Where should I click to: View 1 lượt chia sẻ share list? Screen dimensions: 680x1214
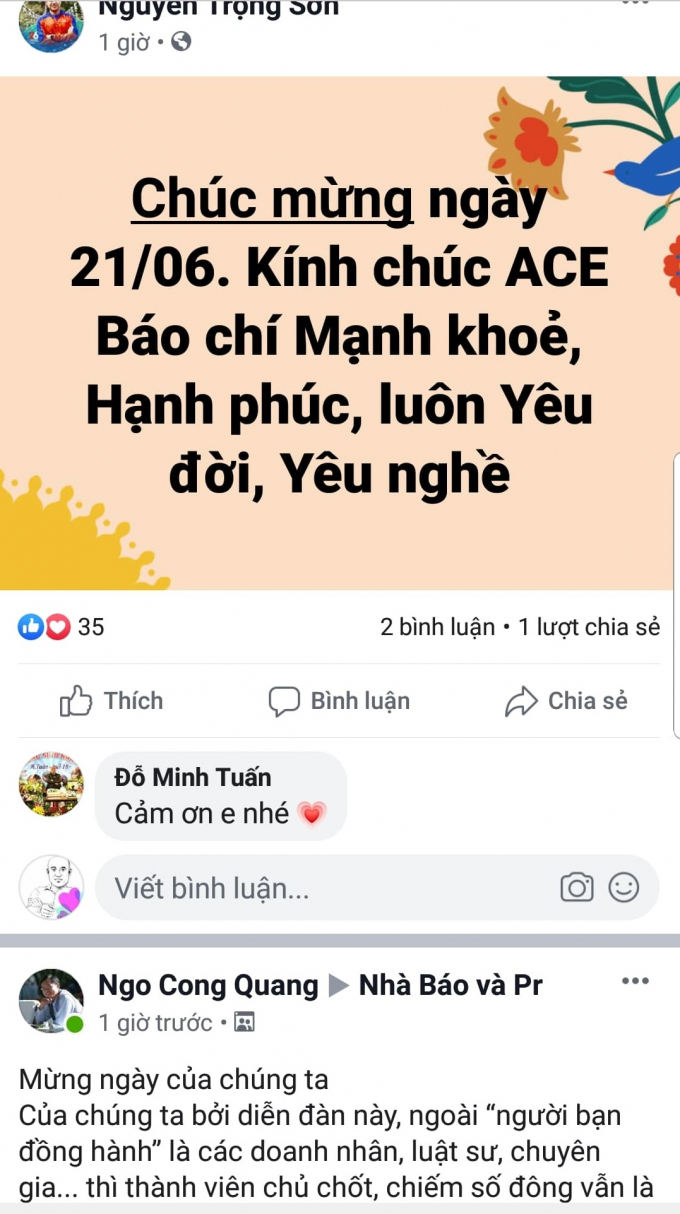pyautogui.click(x=589, y=627)
